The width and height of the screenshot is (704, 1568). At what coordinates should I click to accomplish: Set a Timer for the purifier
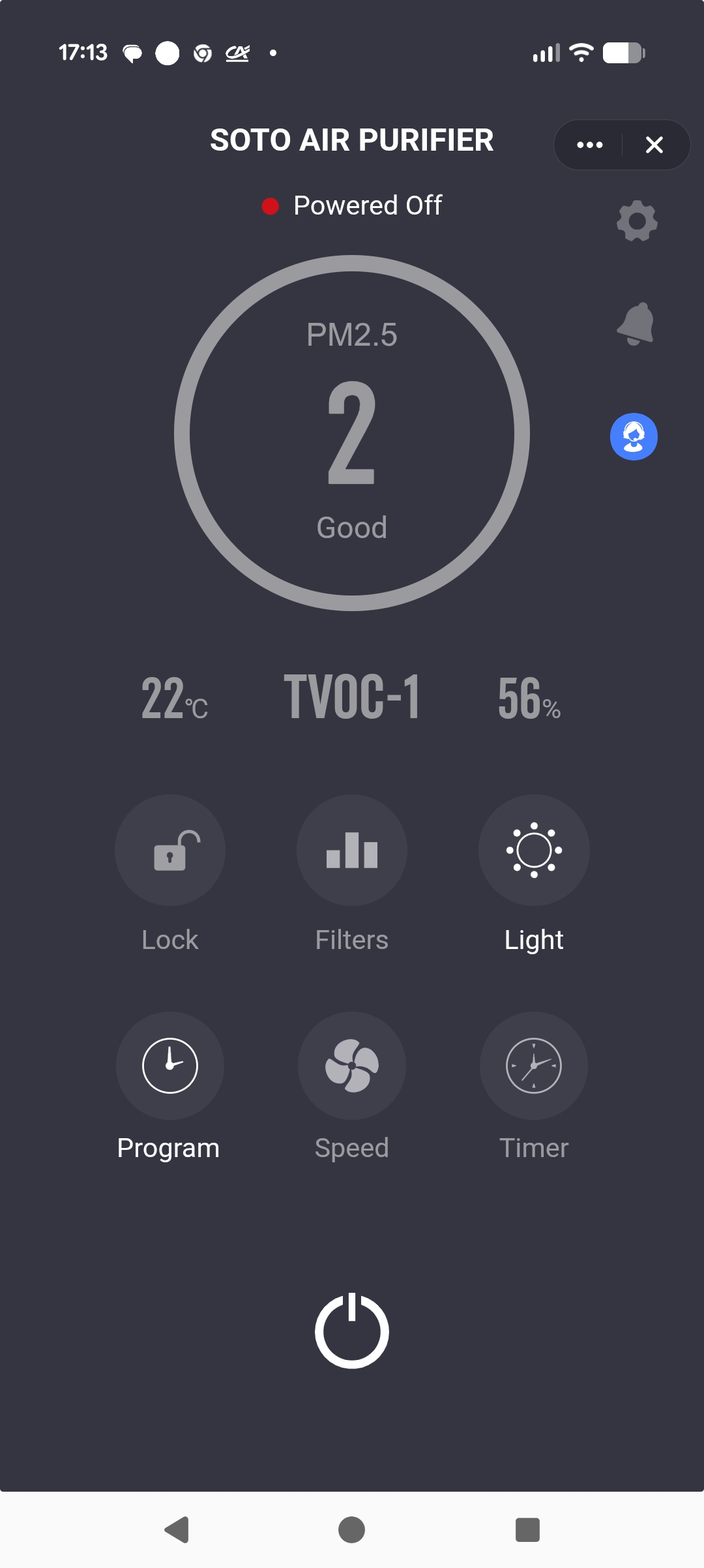point(534,1066)
